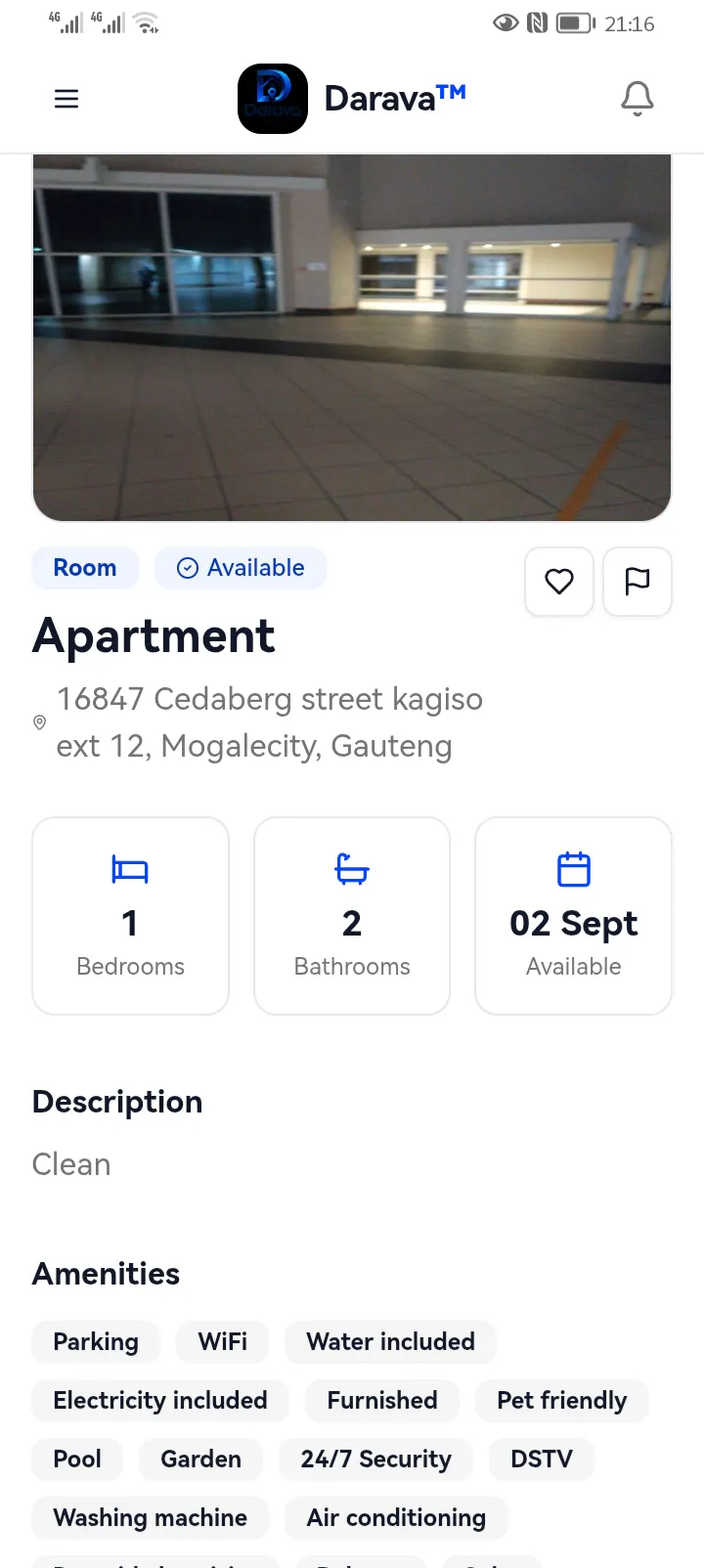704x1568 pixels.
Task: Open the notifications bell
Action: 638,99
